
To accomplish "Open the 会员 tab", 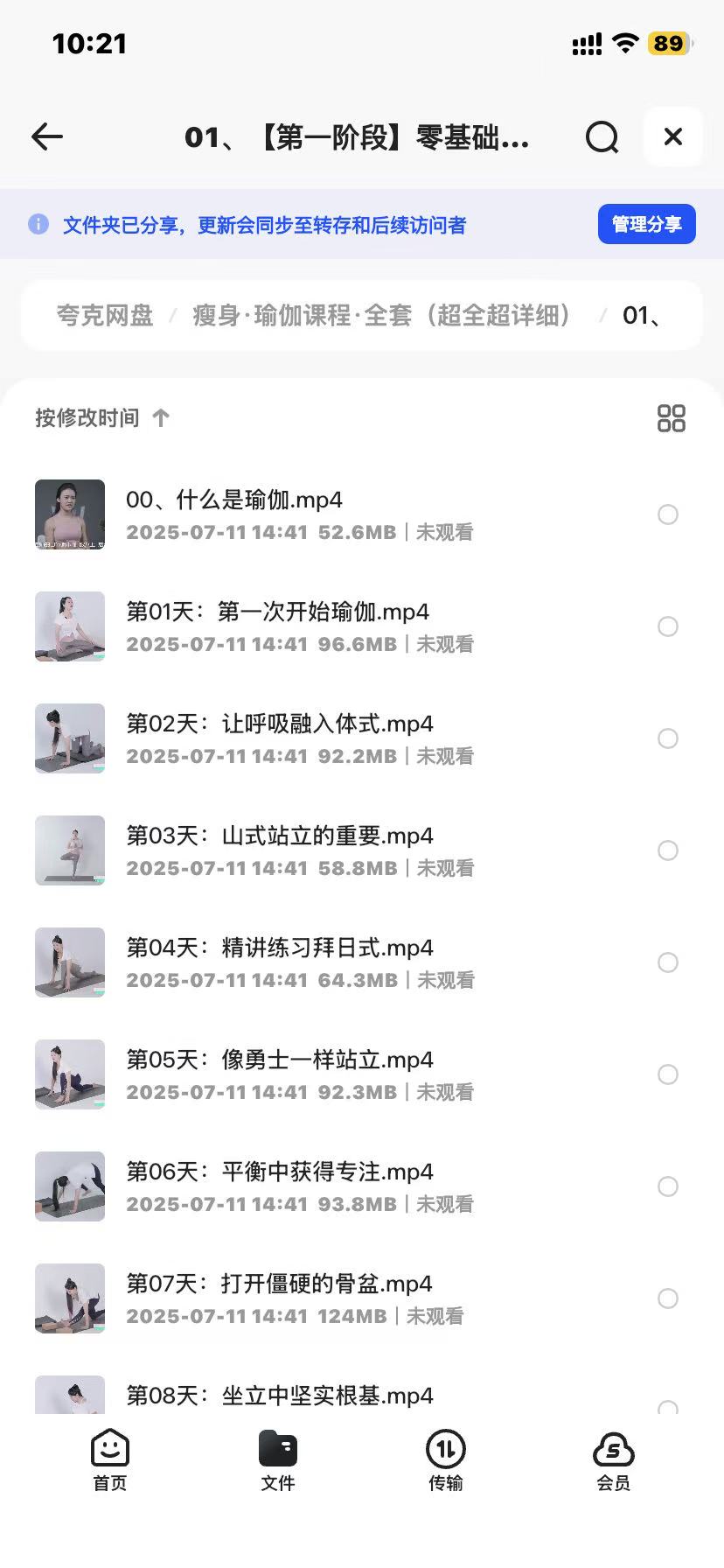I will click(x=613, y=1459).
